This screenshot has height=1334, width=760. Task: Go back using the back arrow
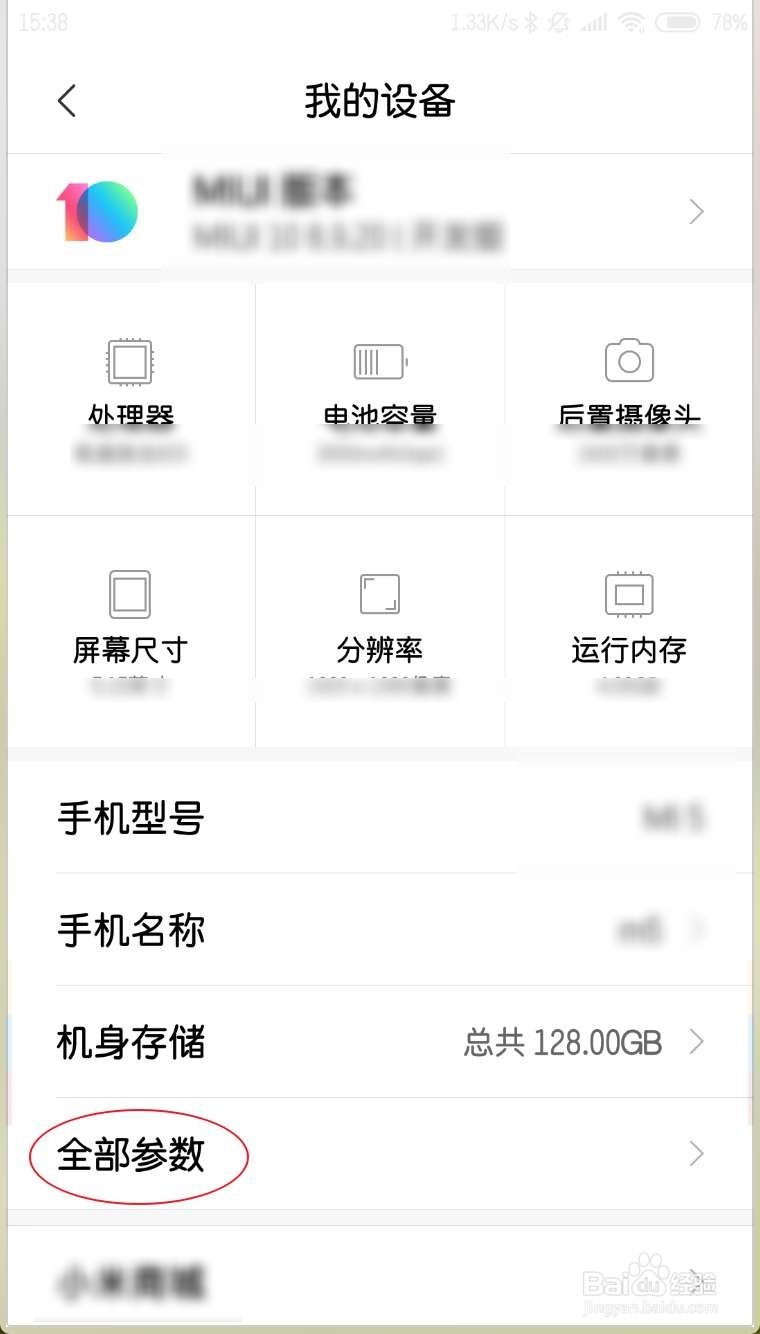pos(66,101)
